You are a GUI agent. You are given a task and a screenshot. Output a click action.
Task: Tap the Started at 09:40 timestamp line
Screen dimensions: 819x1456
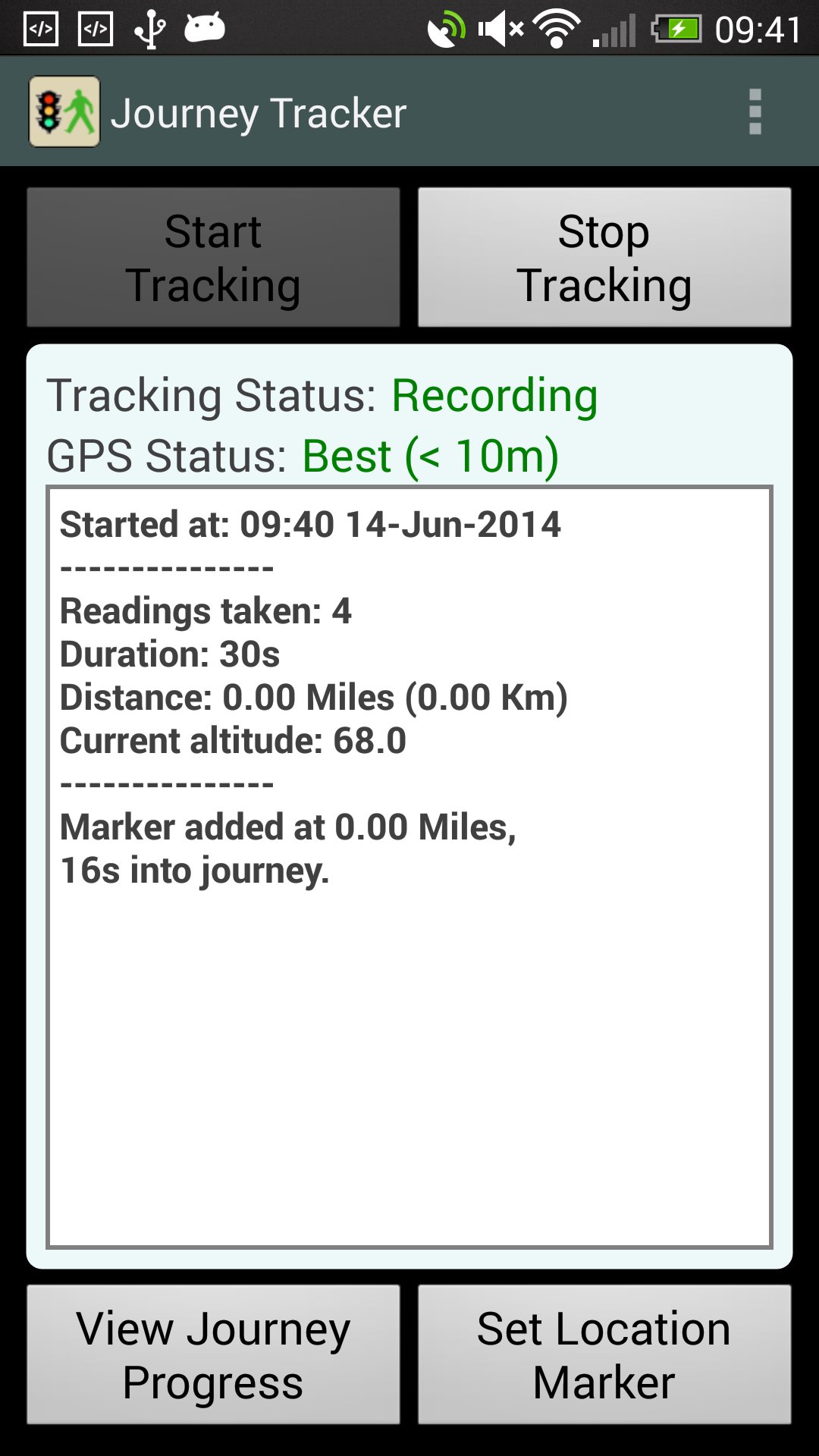[311, 523]
